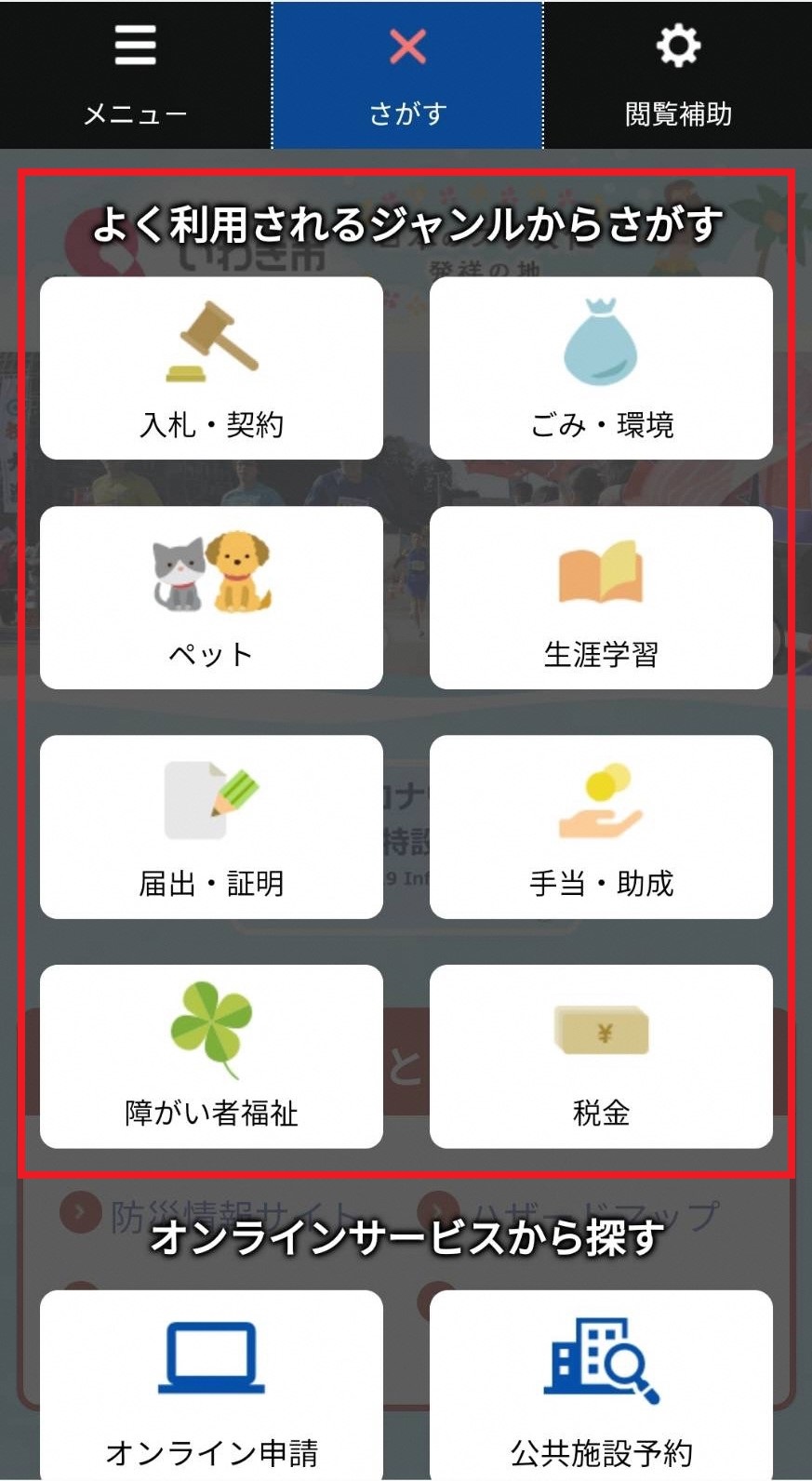812x1481 pixels.
Task: Open オンライン申請 service
Action: 211,1385
